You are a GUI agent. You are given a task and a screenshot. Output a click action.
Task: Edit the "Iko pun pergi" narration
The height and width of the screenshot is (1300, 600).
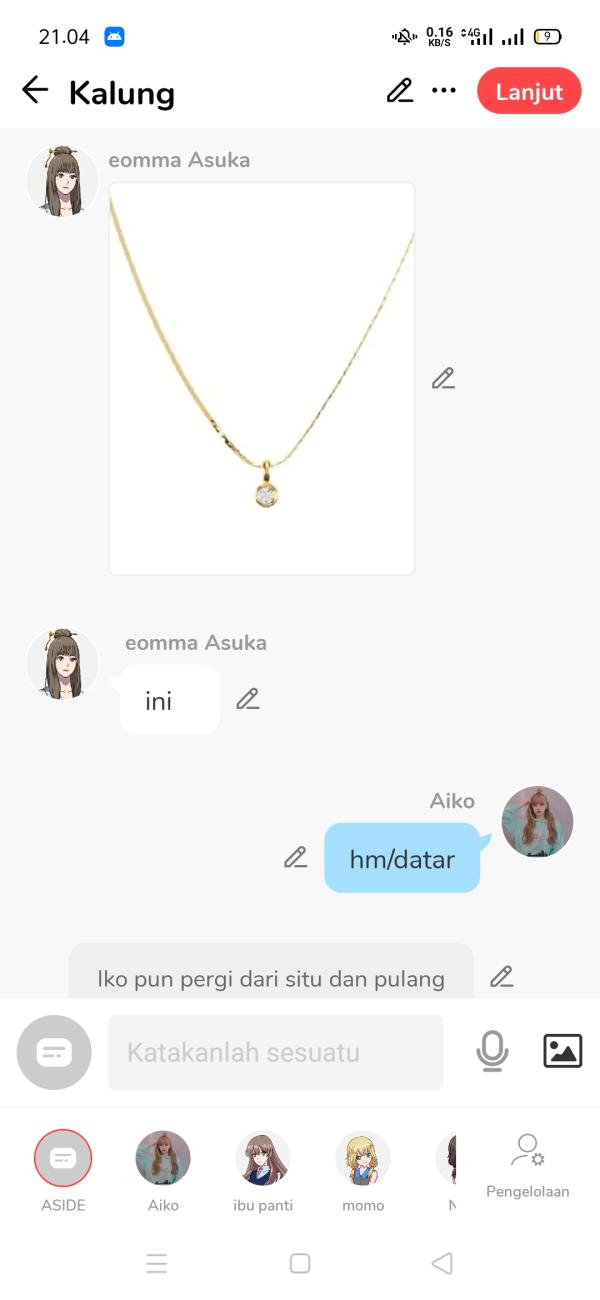(501, 977)
